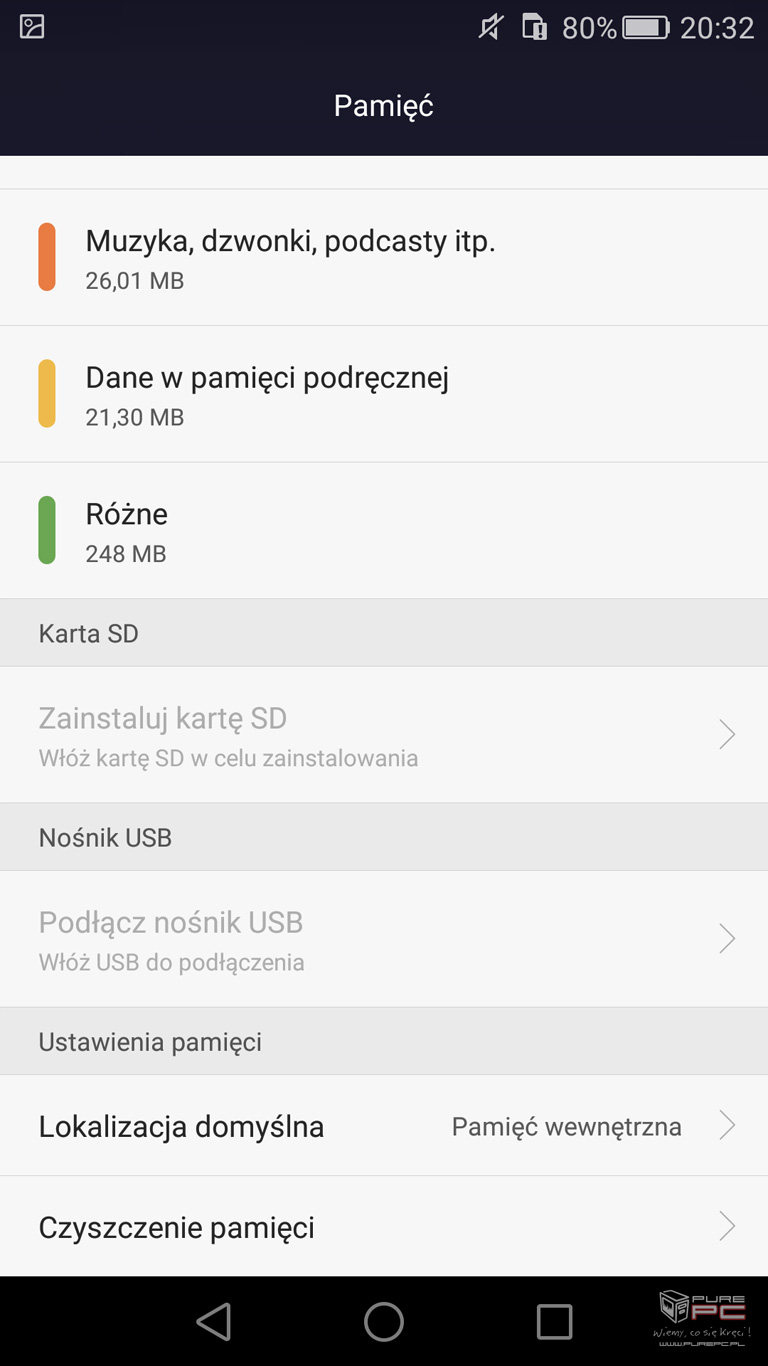Viewport: 768px width, 1366px height.
Task: Open Lokalizacja domyślna setting
Action: click(x=384, y=1126)
